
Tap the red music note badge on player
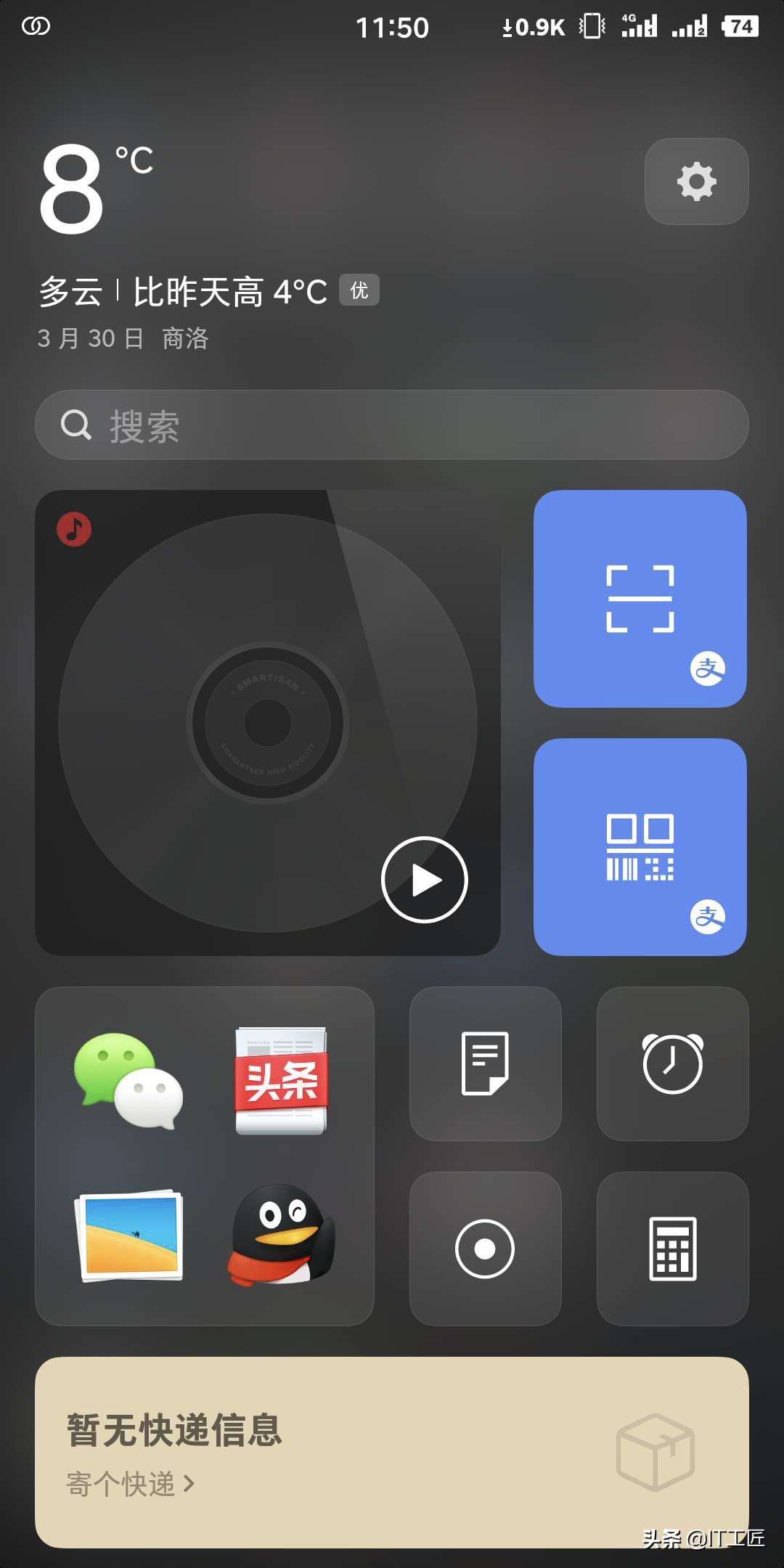(x=73, y=529)
